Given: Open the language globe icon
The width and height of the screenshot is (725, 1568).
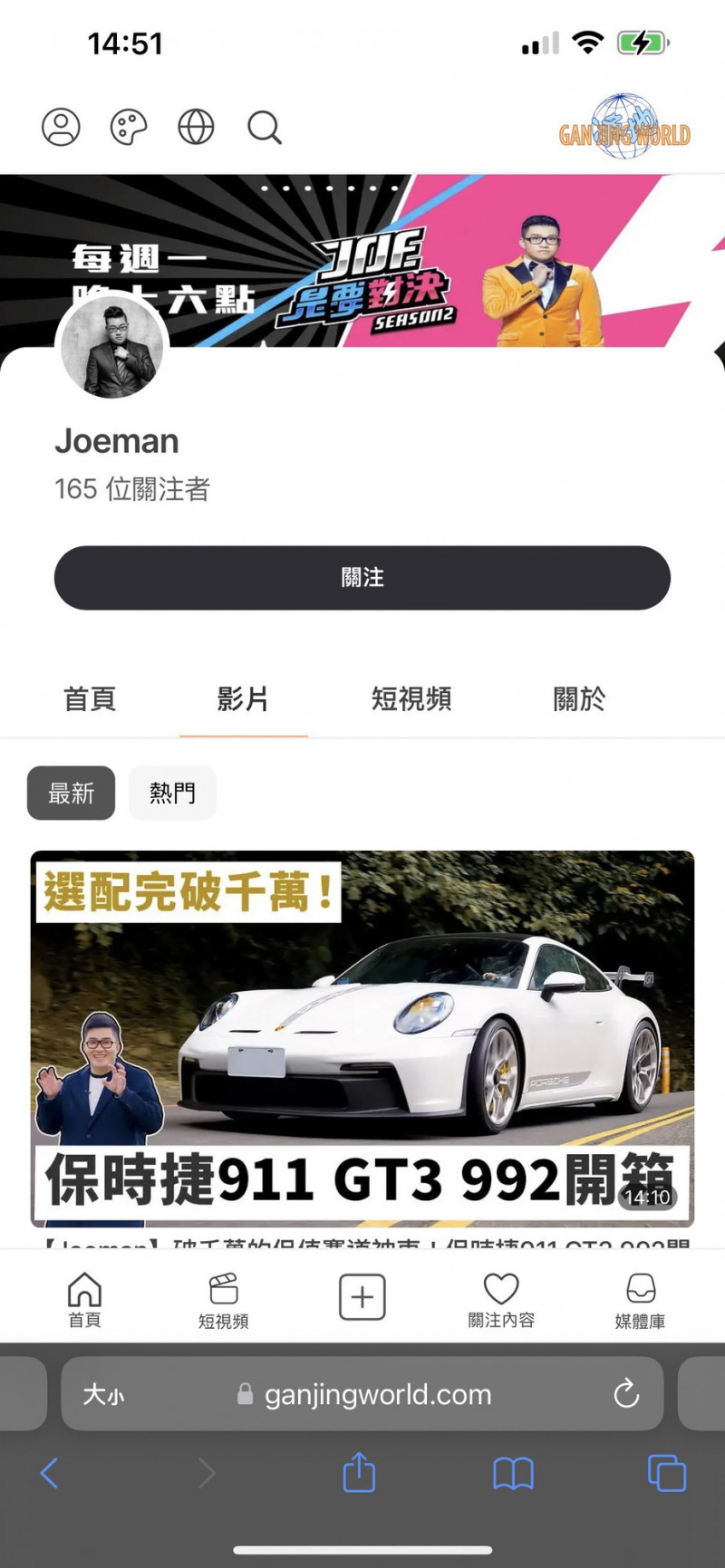Looking at the screenshot, I should (196, 127).
